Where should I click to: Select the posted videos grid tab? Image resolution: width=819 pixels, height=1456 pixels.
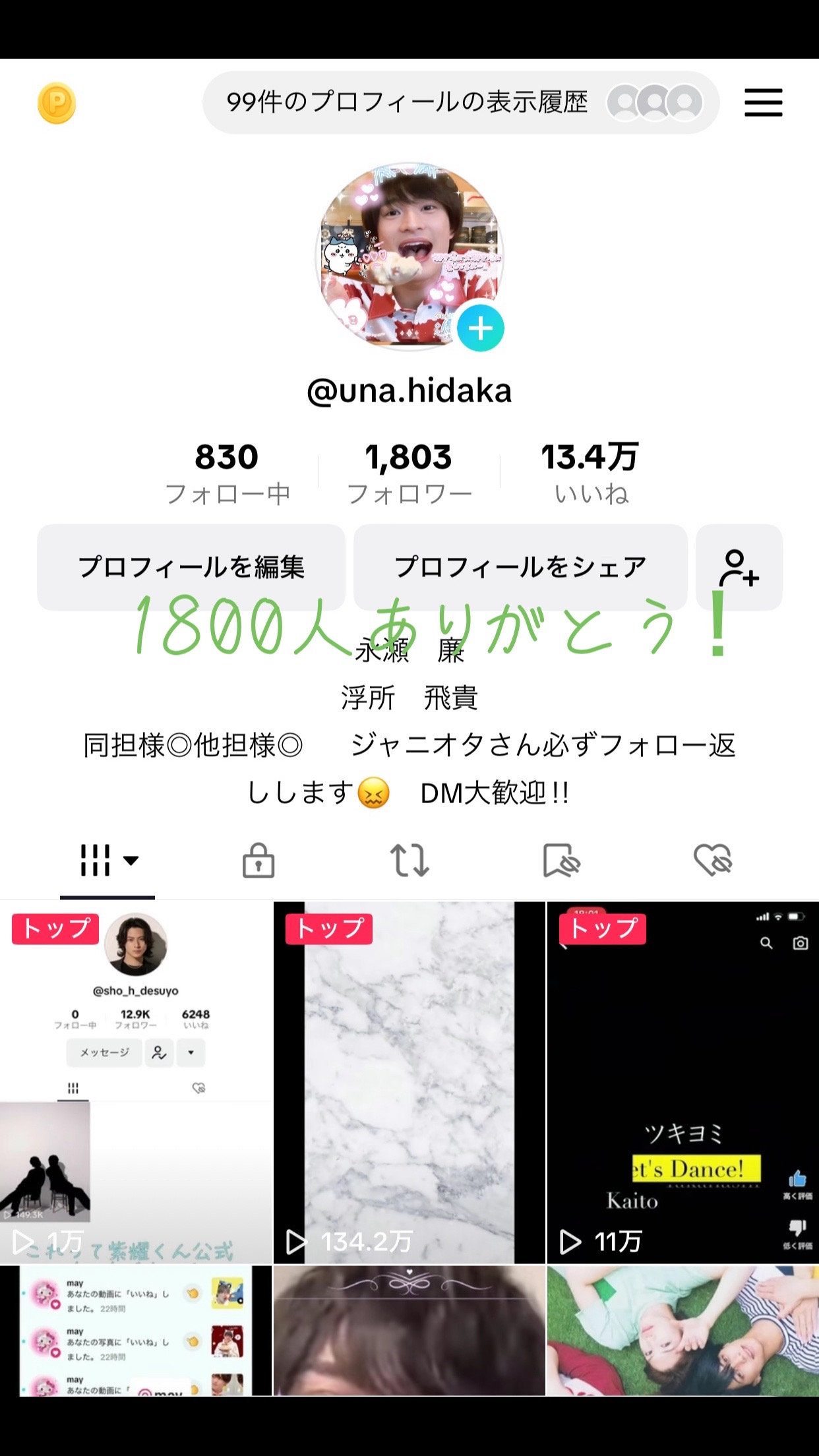click(107, 861)
